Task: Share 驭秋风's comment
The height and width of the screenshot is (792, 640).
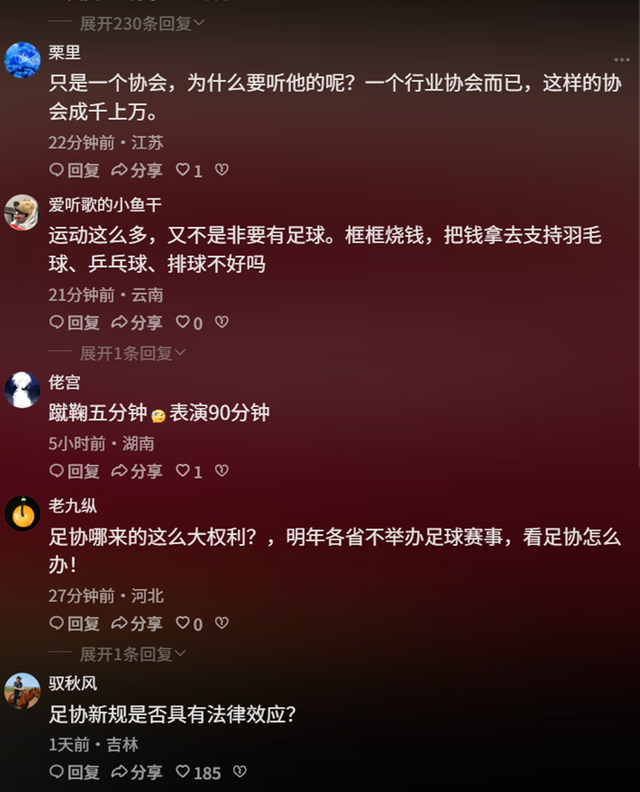Action: click(x=137, y=772)
